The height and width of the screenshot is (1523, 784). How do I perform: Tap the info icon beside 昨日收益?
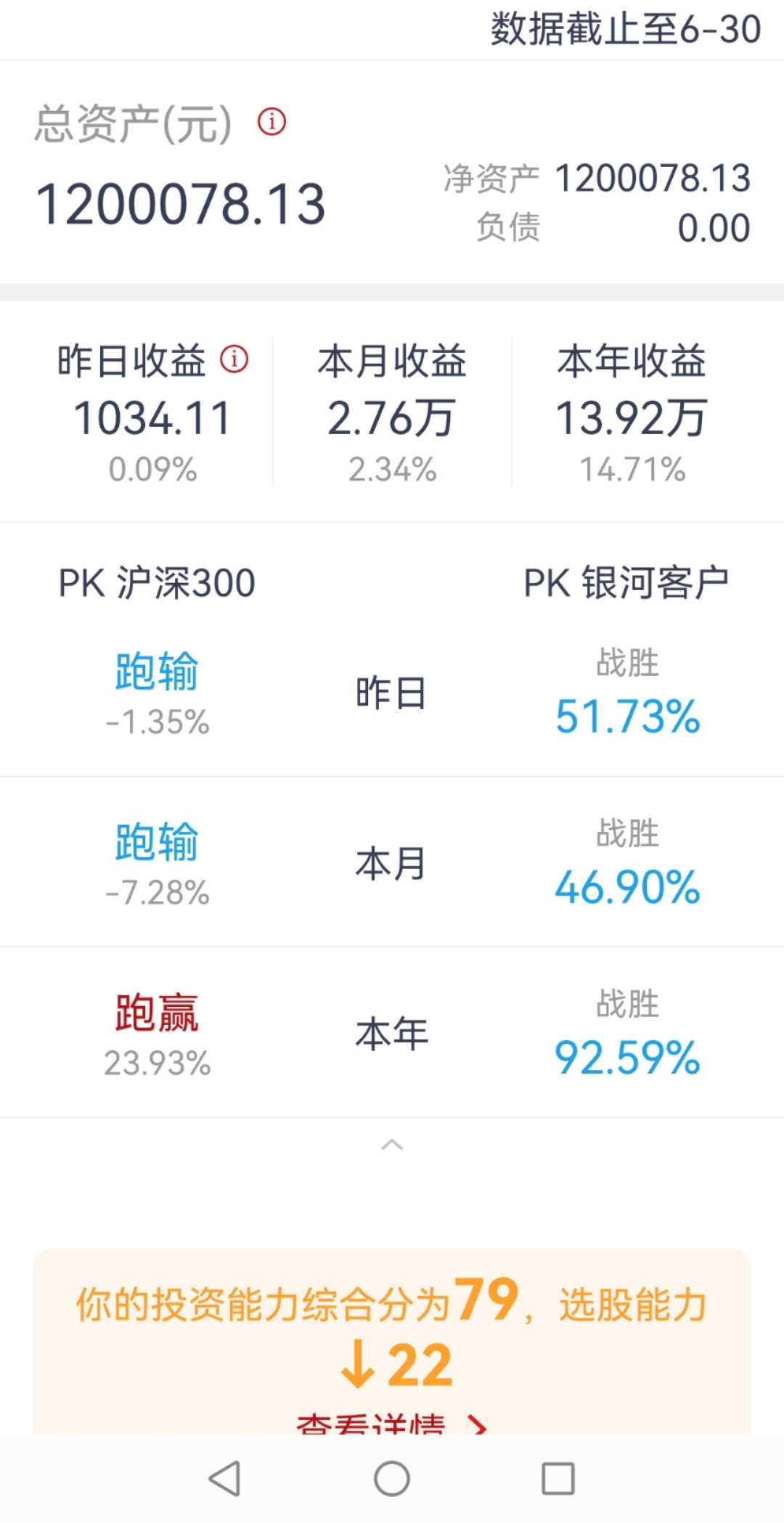coord(234,359)
